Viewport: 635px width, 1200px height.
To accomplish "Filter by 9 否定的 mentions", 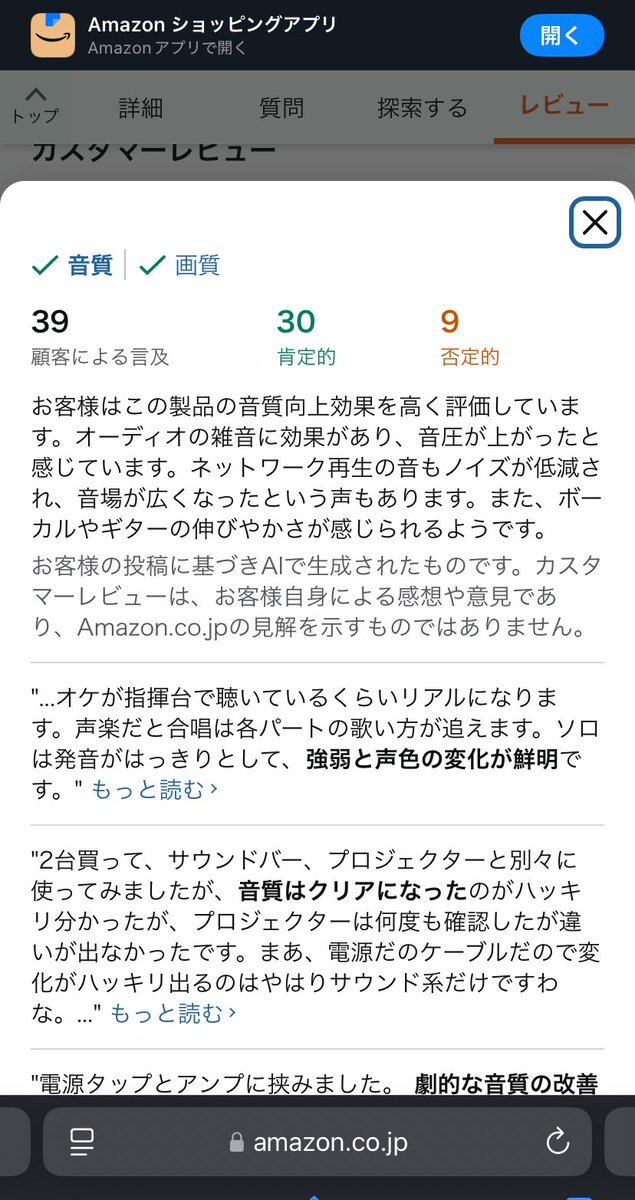I will [469, 337].
